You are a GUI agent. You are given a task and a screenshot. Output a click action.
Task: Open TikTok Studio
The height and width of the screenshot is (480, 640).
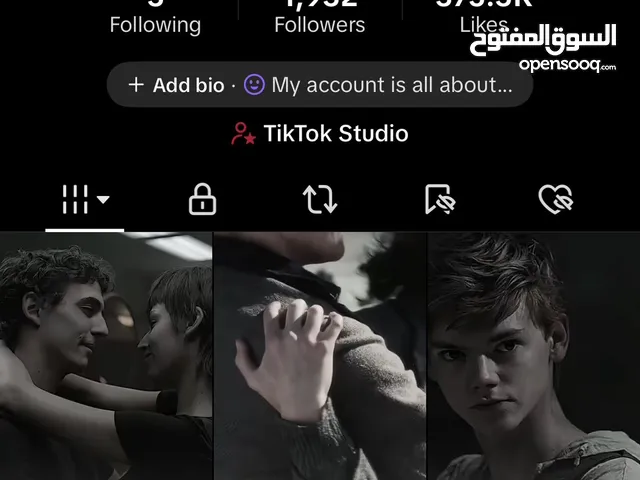[320, 133]
